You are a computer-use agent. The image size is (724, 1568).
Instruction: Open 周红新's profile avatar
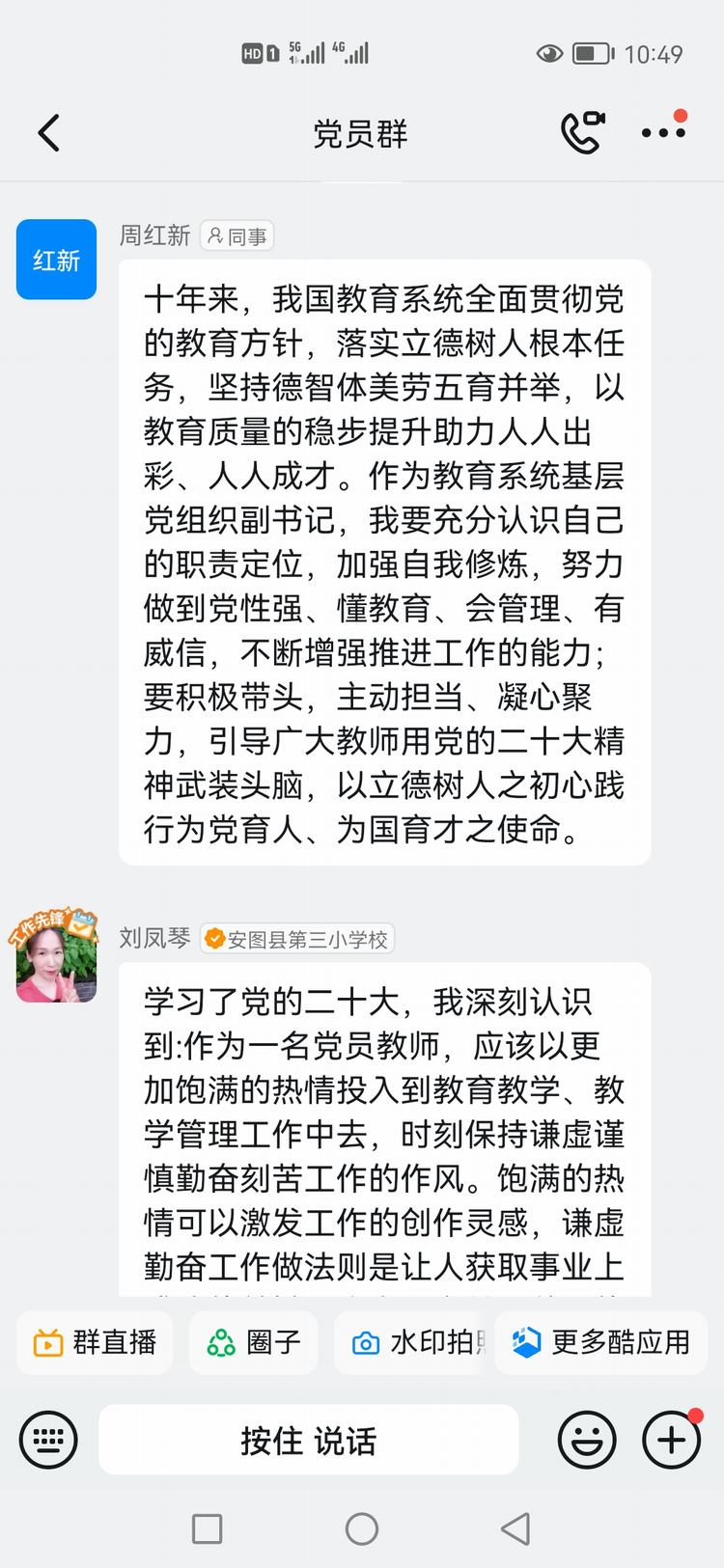pos(56,260)
